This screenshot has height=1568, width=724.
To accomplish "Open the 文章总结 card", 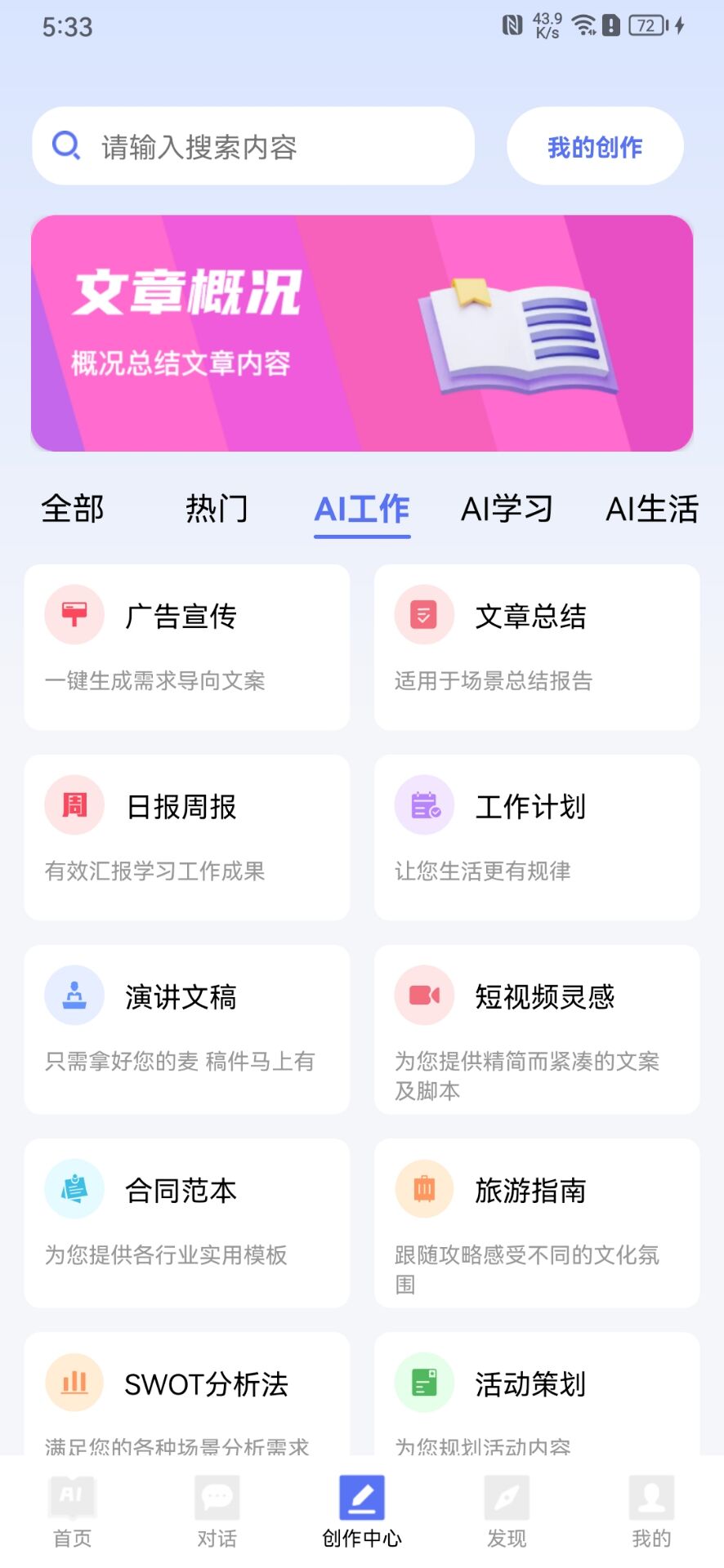I will [x=537, y=647].
